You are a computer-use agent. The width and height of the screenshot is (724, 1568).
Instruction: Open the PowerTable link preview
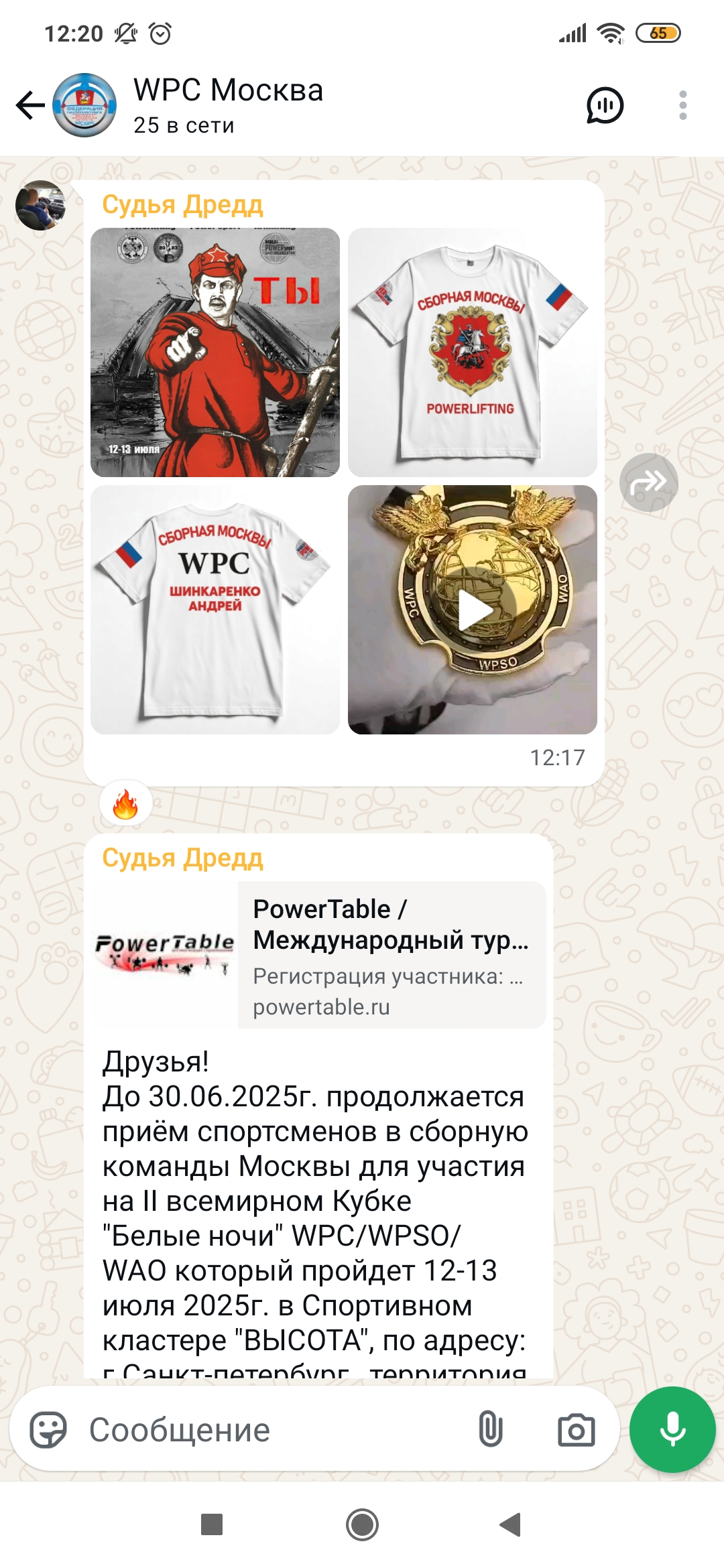click(x=391, y=955)
